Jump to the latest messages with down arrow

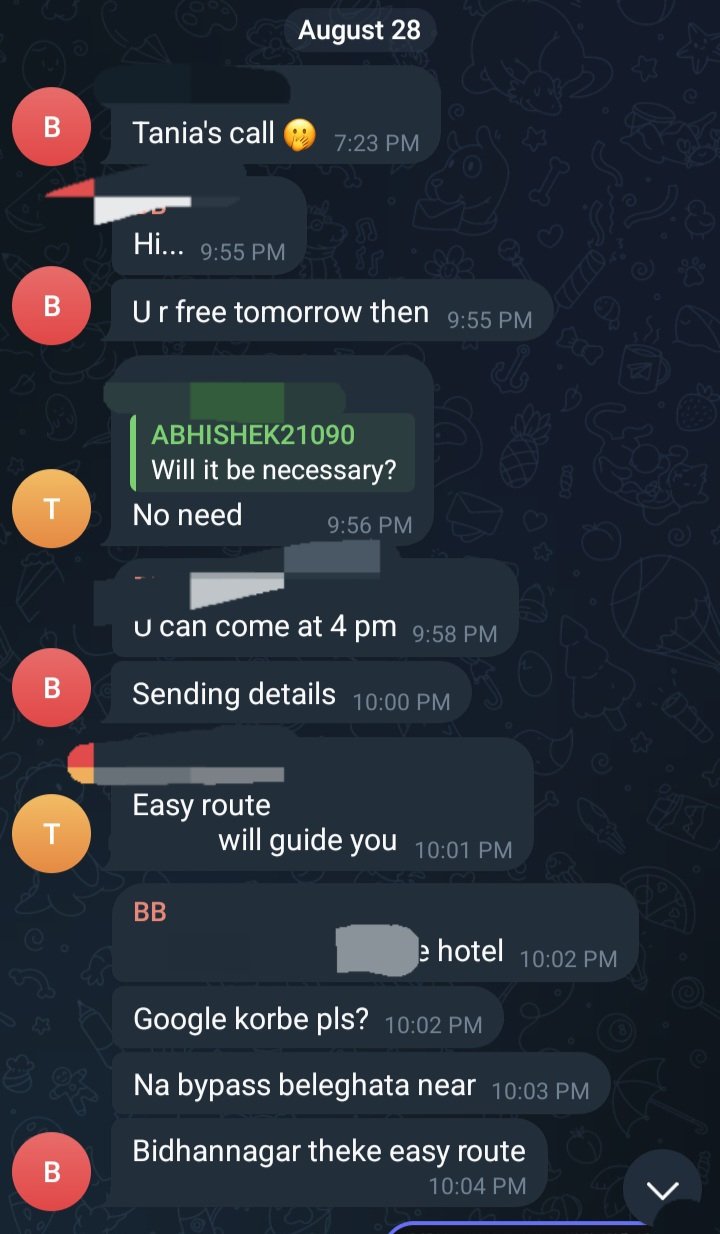pyautogui.click(x=662, y=1190)
